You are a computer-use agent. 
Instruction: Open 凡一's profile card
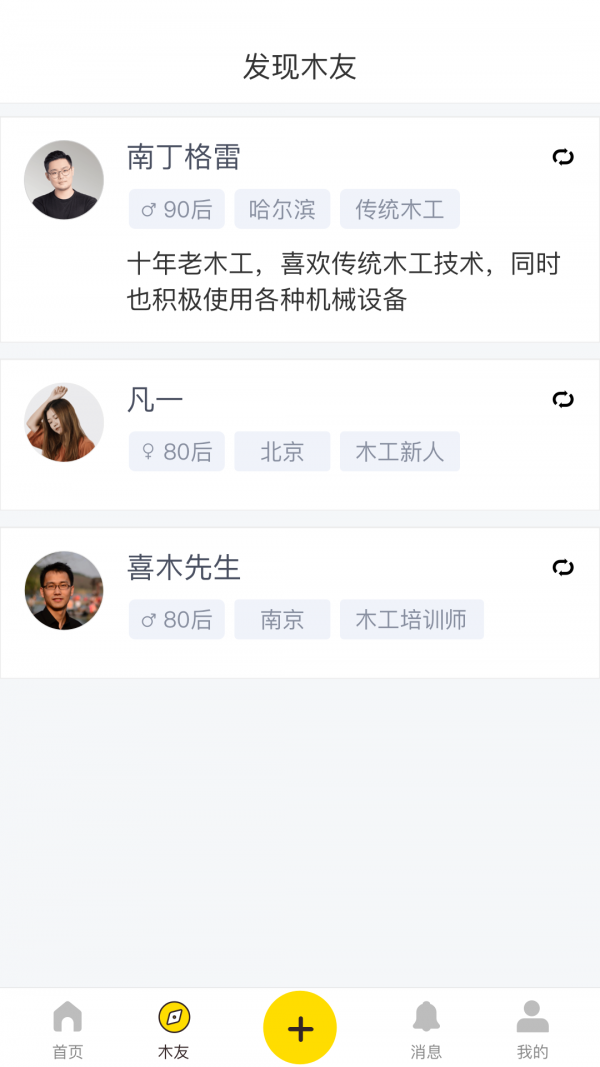pyautogui.click(x=300, y=435)
